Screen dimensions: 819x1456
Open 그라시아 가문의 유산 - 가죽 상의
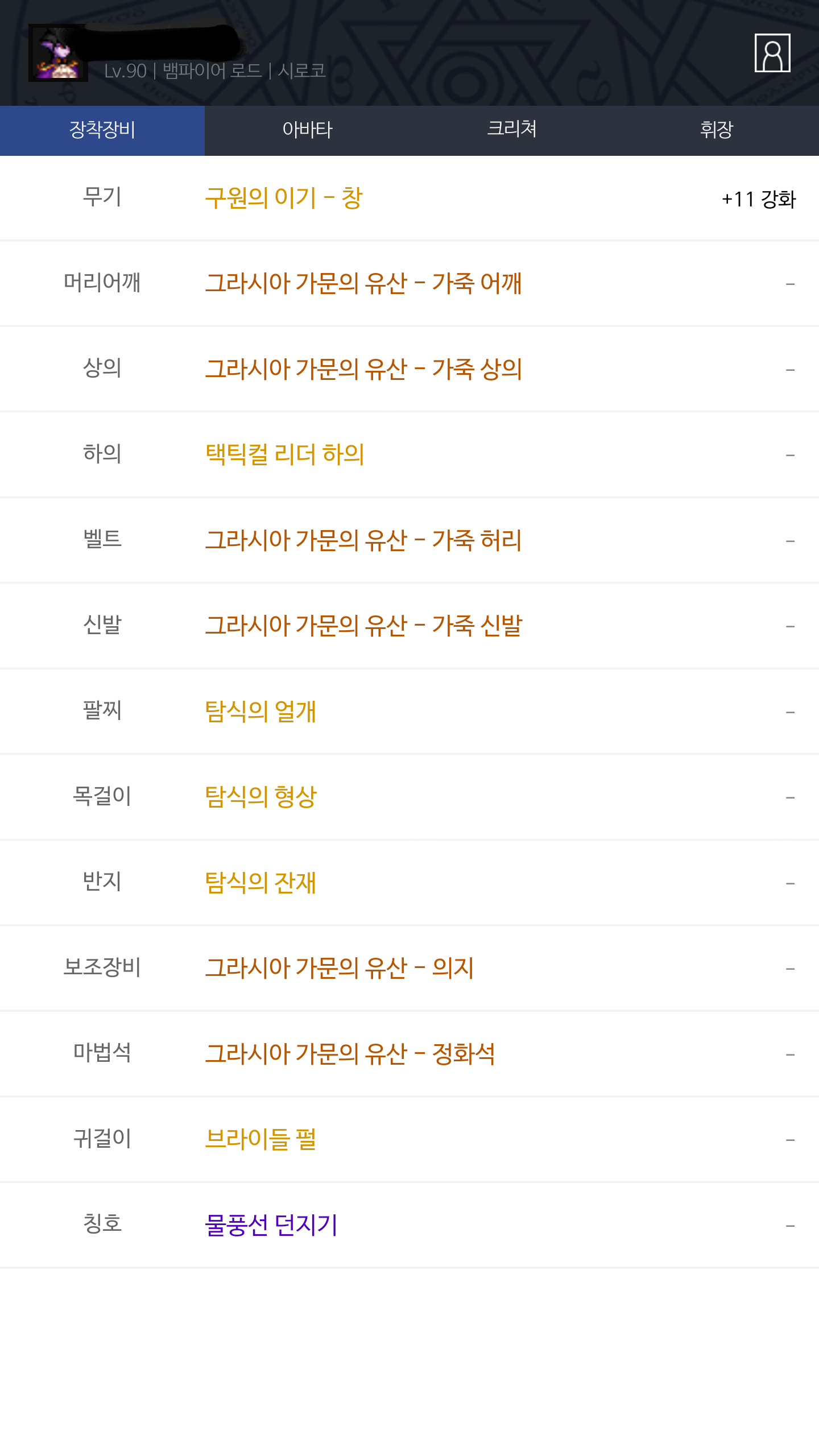point(363,369)
